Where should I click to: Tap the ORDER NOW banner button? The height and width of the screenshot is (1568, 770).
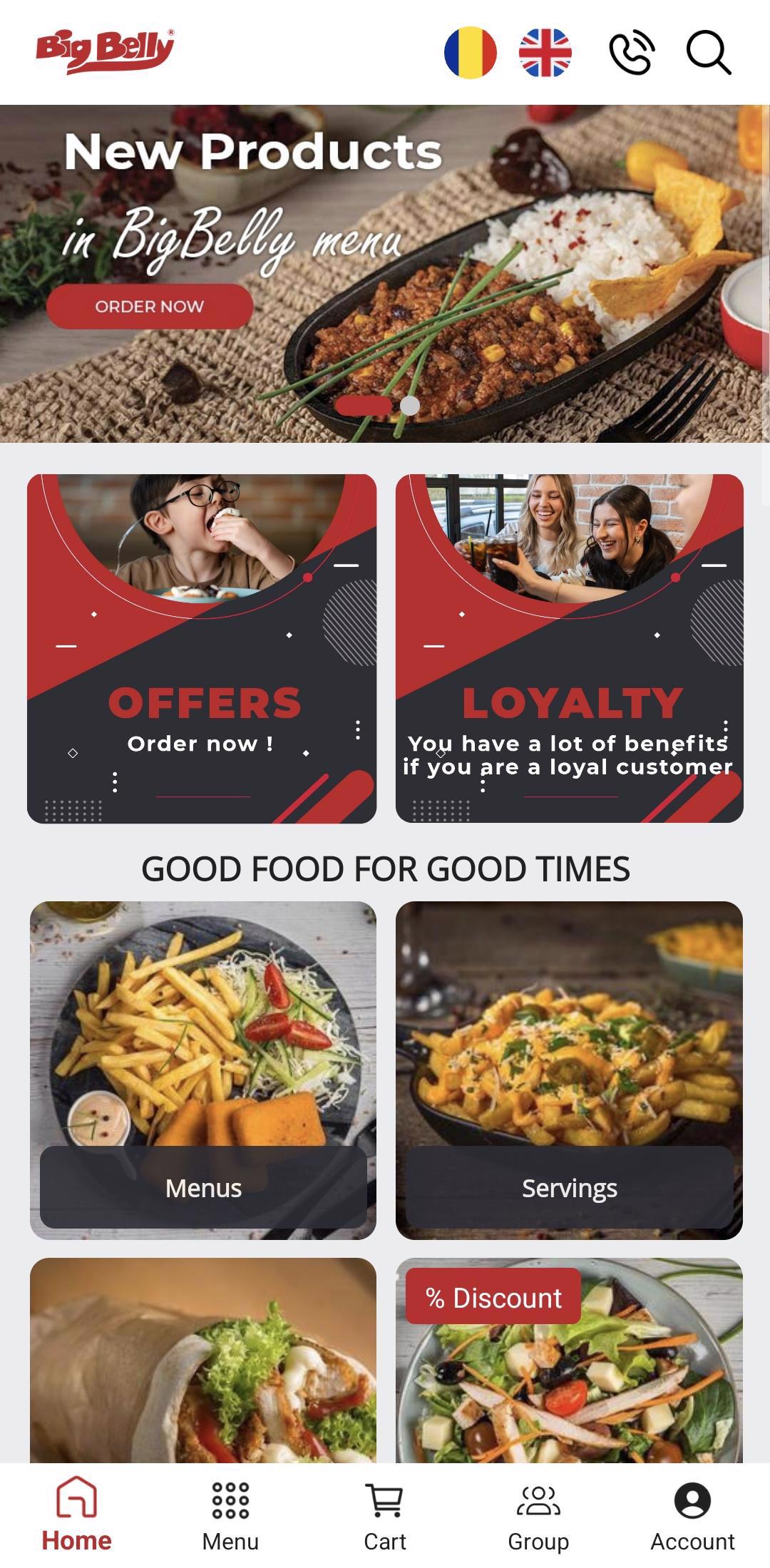(x=150, y=307)
